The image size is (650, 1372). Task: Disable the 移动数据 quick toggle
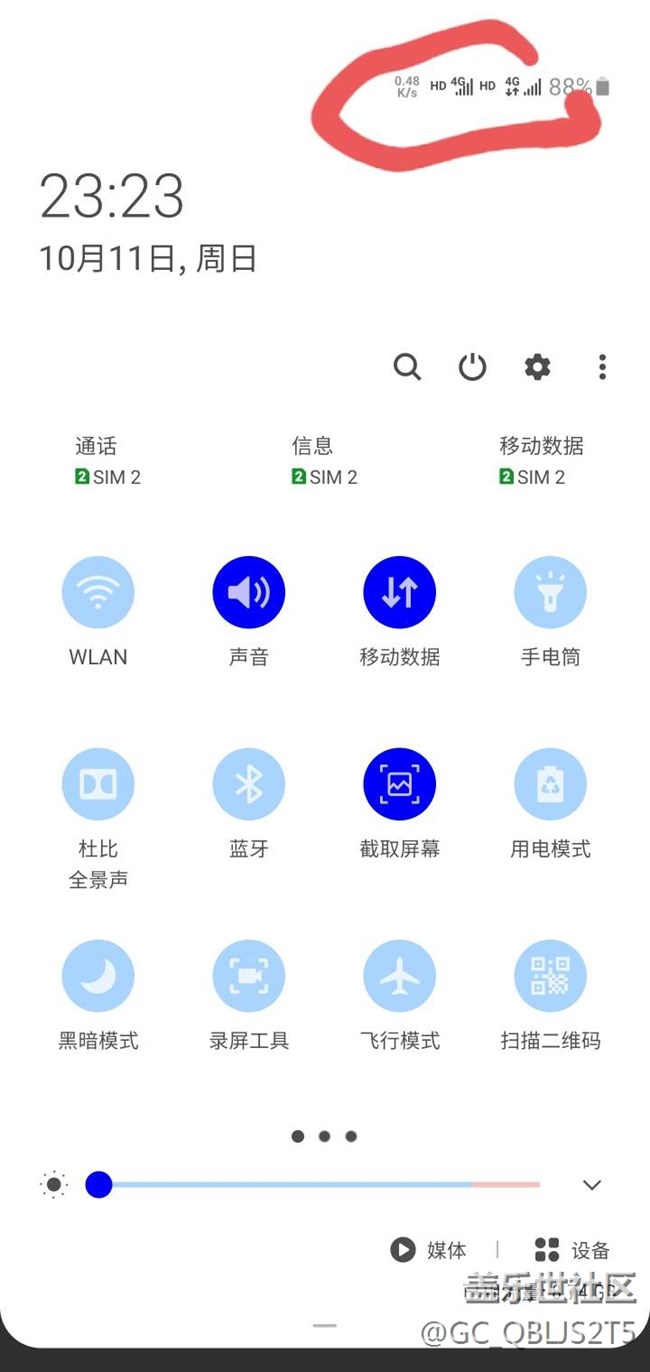[x=399, y=593]
